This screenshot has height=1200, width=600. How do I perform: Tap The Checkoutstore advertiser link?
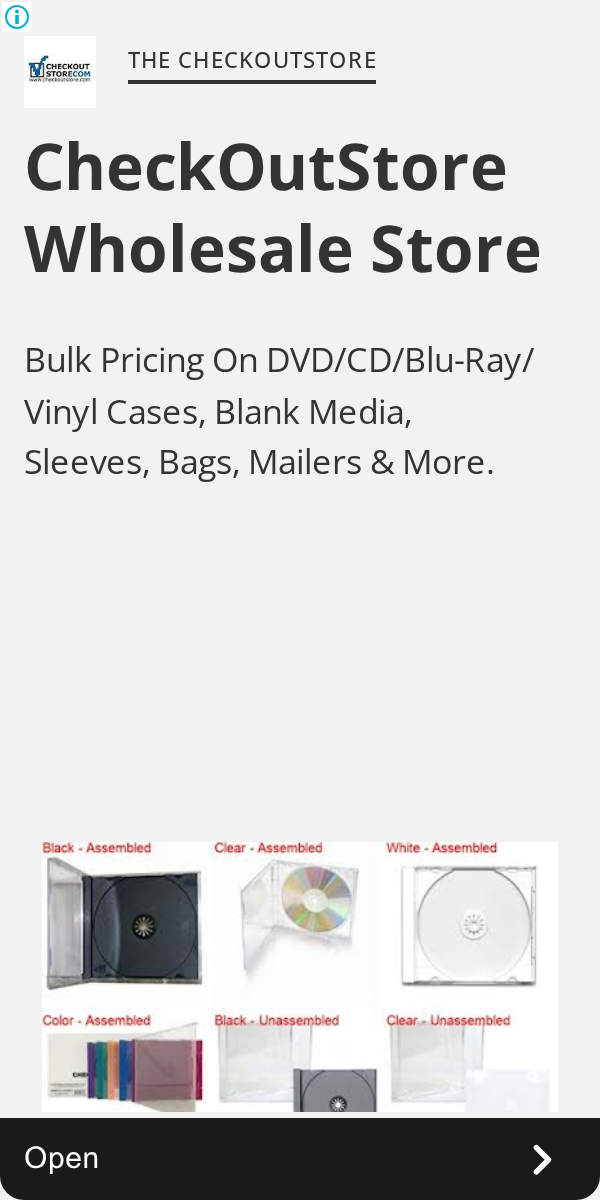[252, 60]
